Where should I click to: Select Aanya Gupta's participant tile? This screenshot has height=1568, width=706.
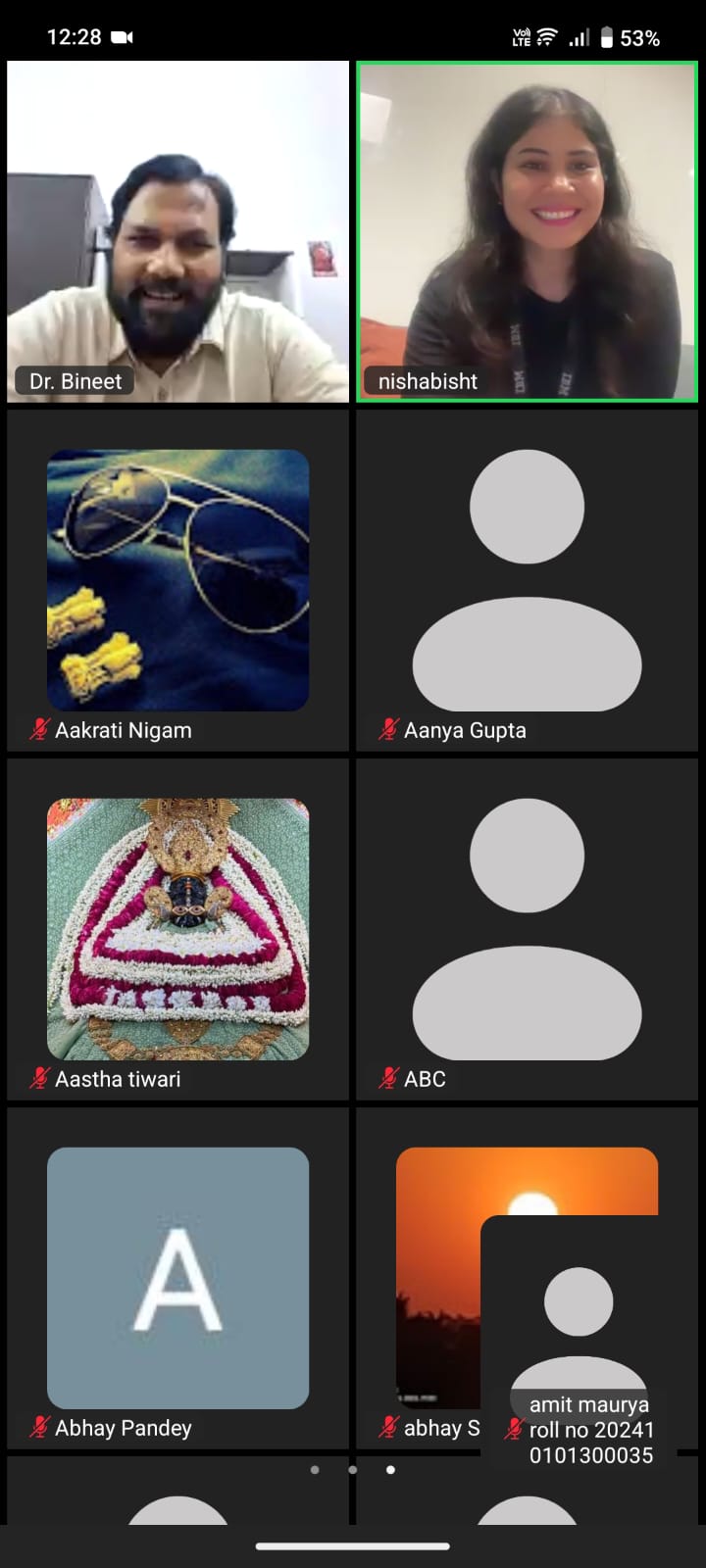point(527,580)
